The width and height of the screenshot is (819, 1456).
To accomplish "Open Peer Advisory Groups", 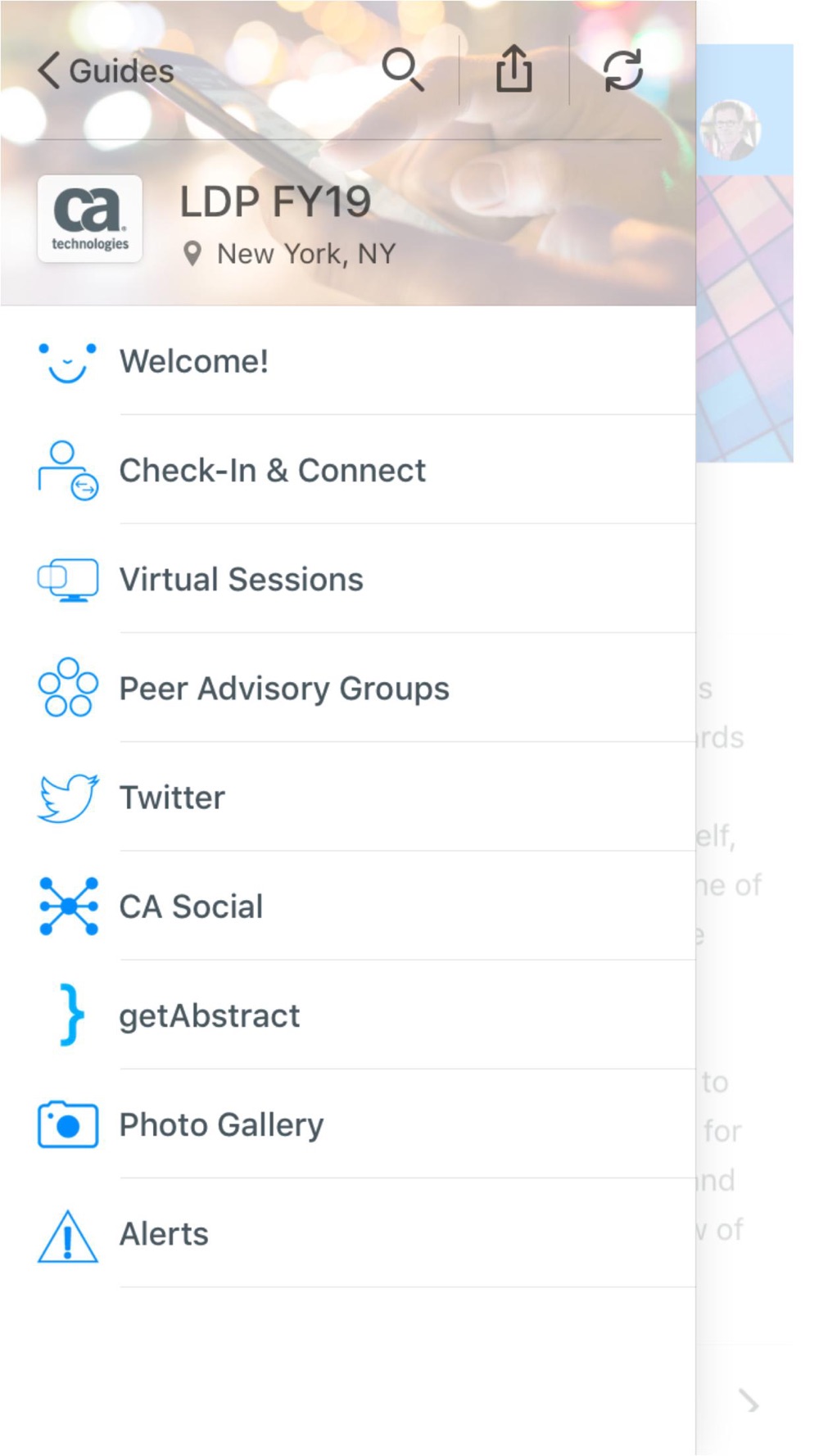I will [x=284, y=689].
